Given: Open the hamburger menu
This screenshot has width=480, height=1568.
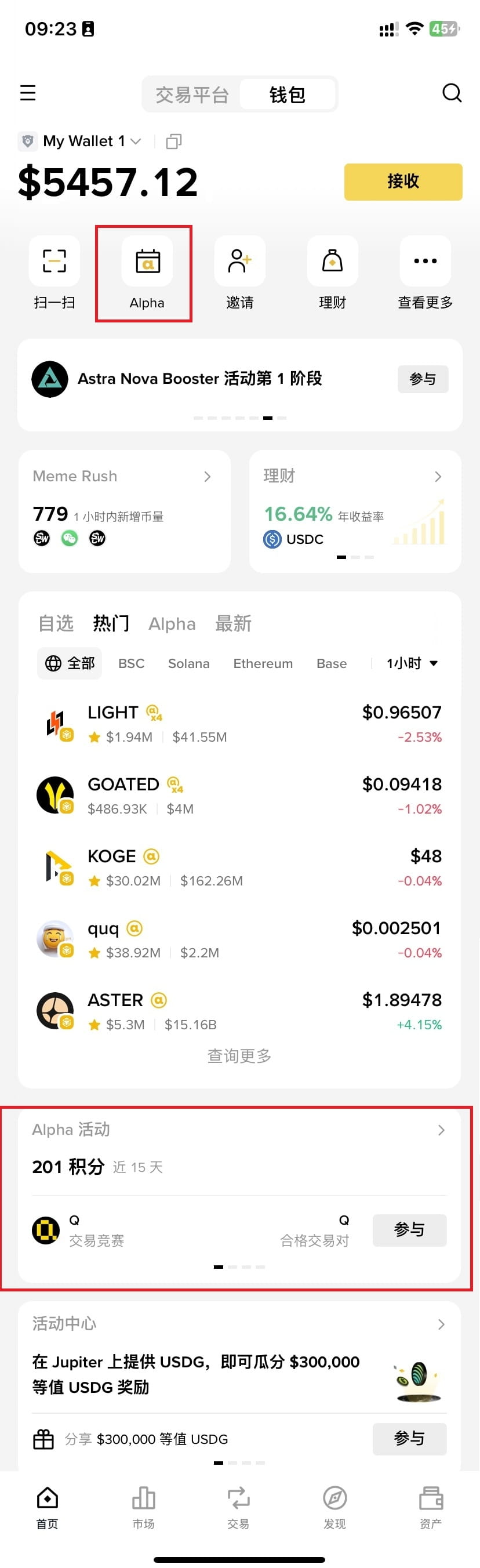Looking at the screenshot, I should (28, 93).
